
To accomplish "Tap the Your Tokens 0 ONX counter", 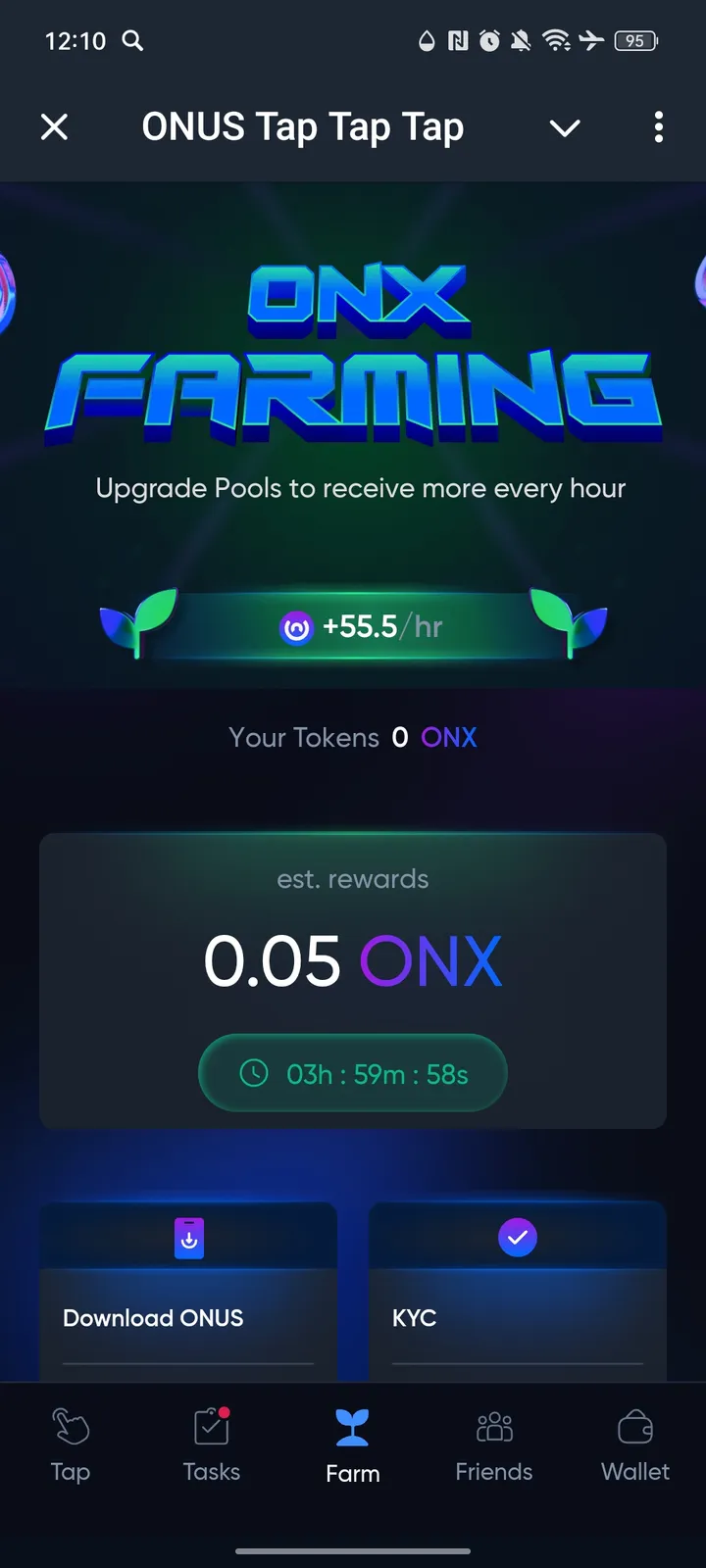I will 353,738.
